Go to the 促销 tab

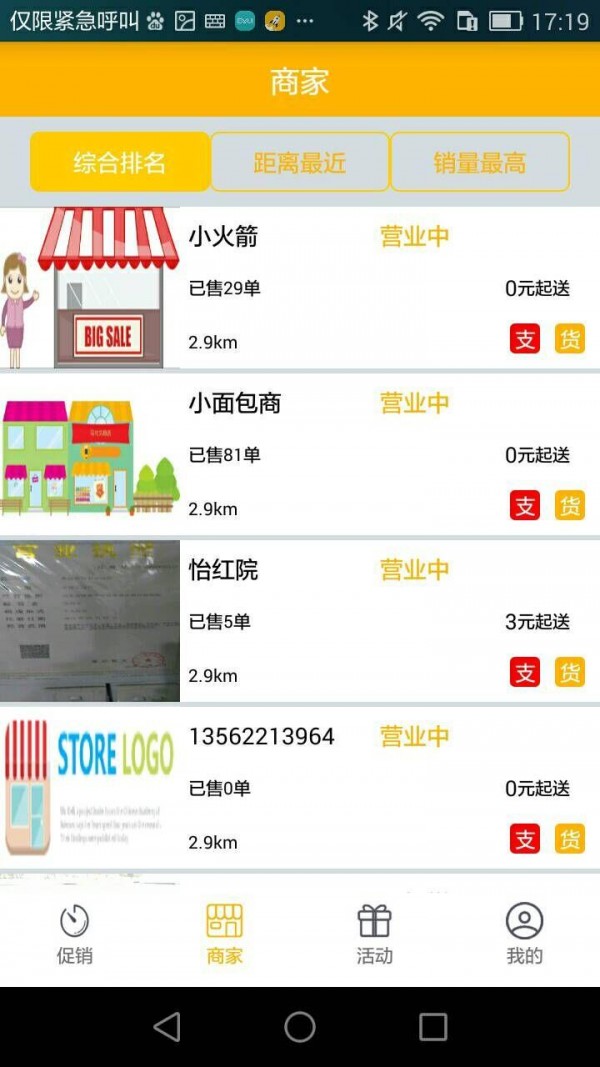click(75, 934)
